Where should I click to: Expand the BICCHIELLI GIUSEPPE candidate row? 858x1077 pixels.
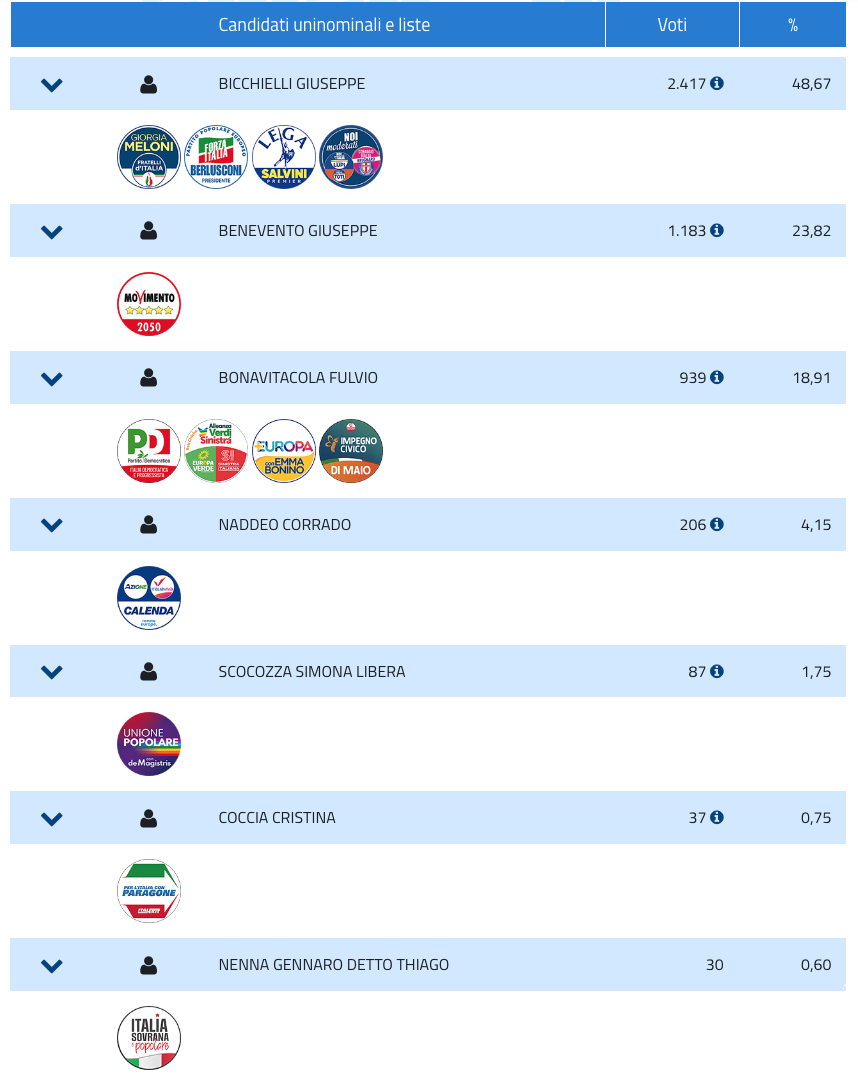(x=51, y=84)
